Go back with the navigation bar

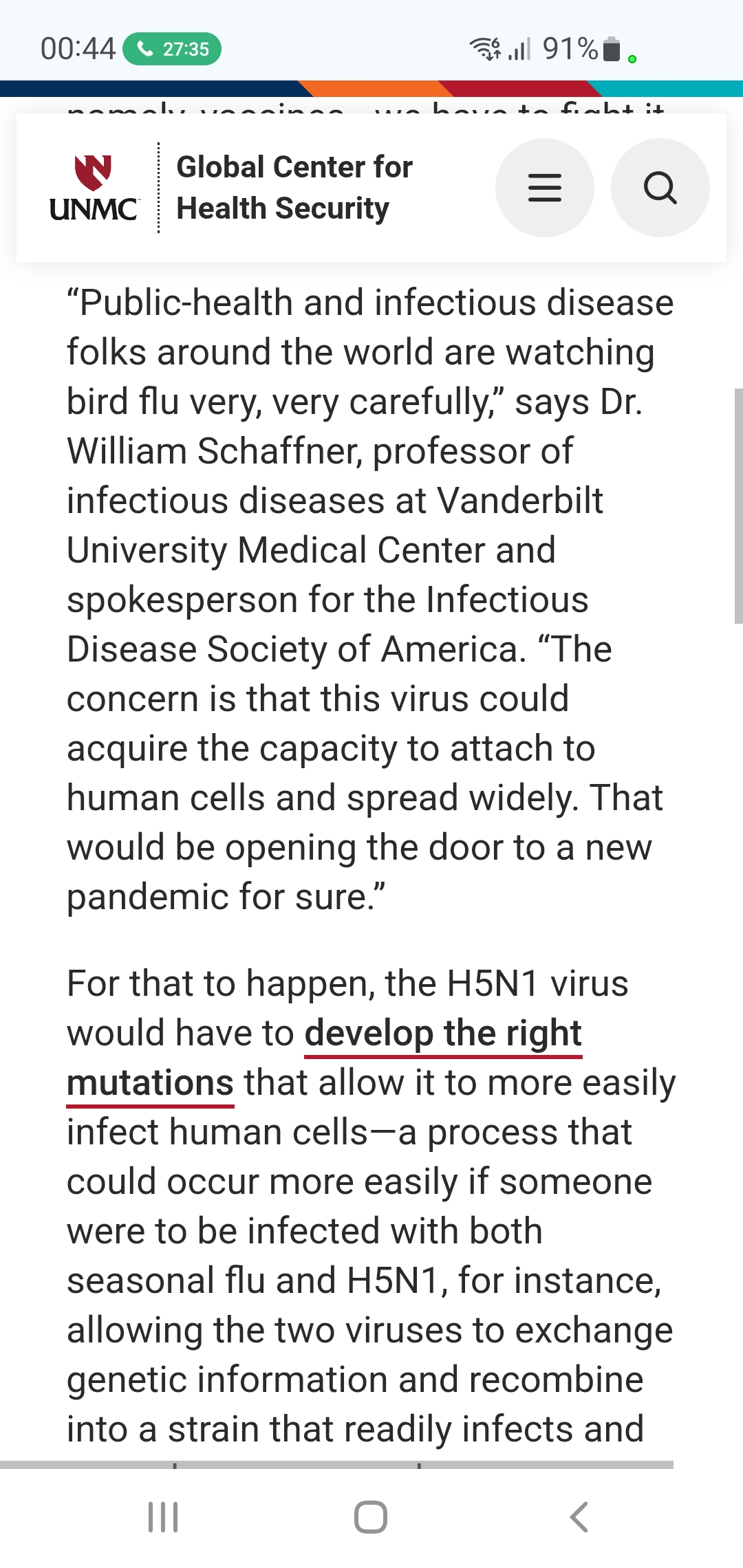(579, 1517)
